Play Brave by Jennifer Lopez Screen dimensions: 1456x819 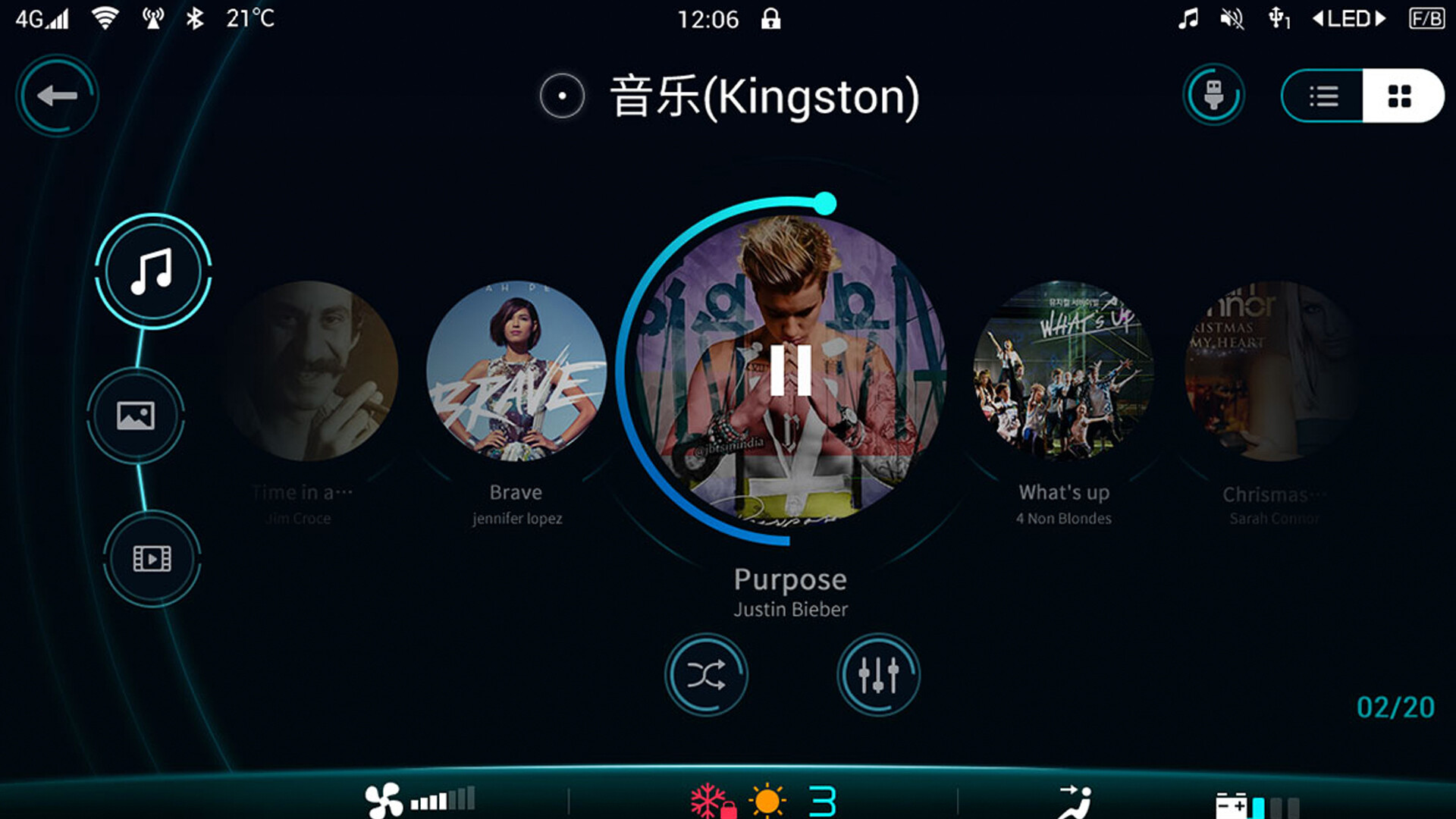[516, 372]
